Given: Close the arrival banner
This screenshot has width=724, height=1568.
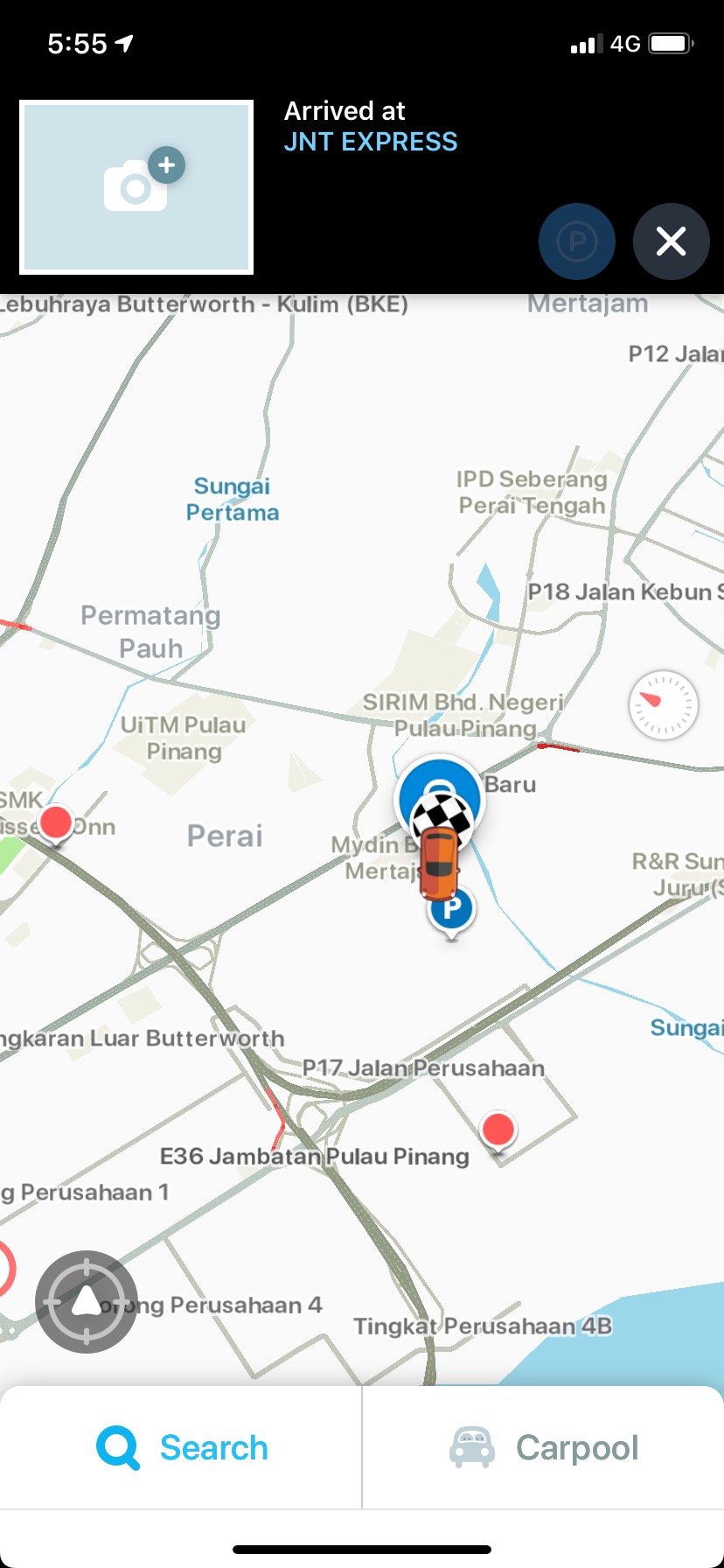Looking at the screenshot, I should point(671,241).
